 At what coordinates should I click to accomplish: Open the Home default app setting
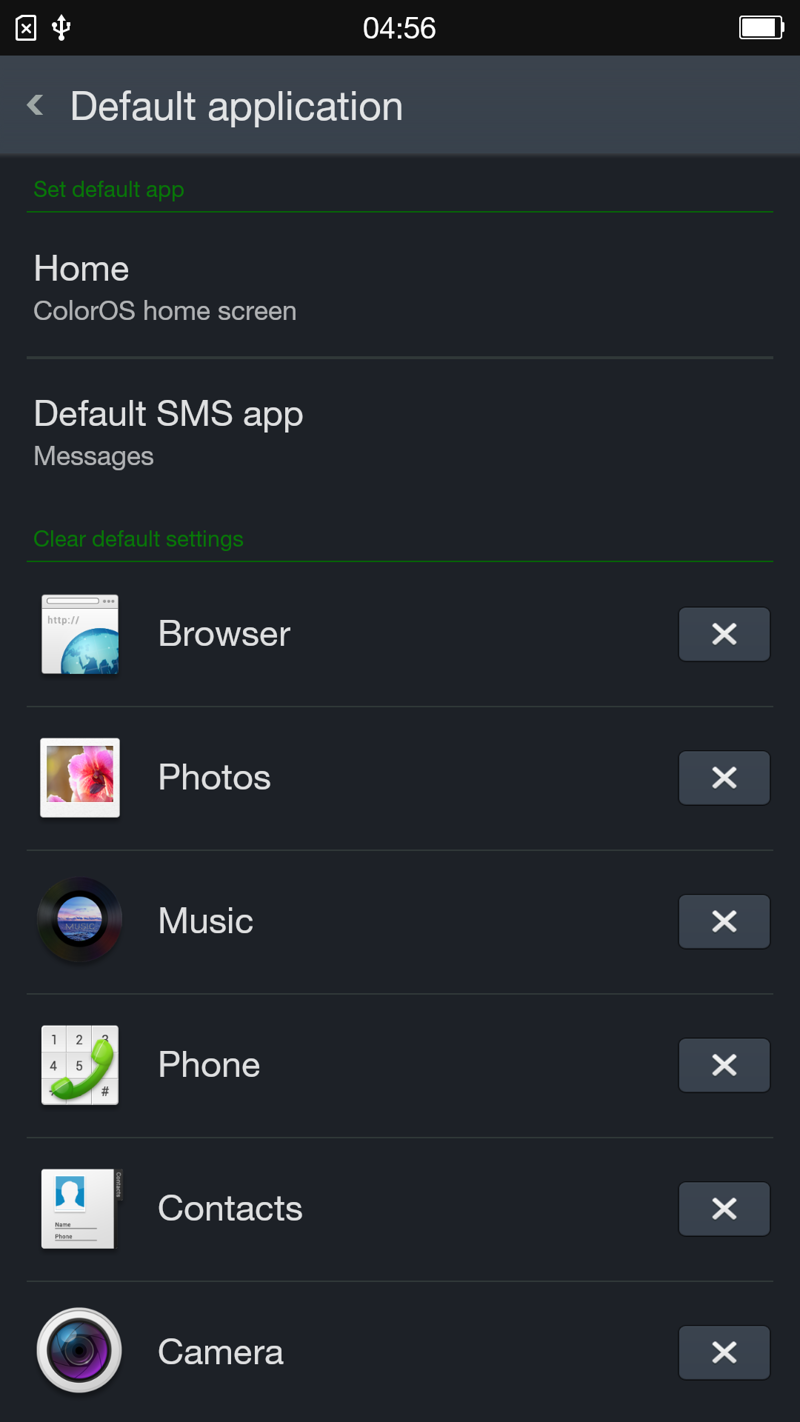click(x=400, y=286)
